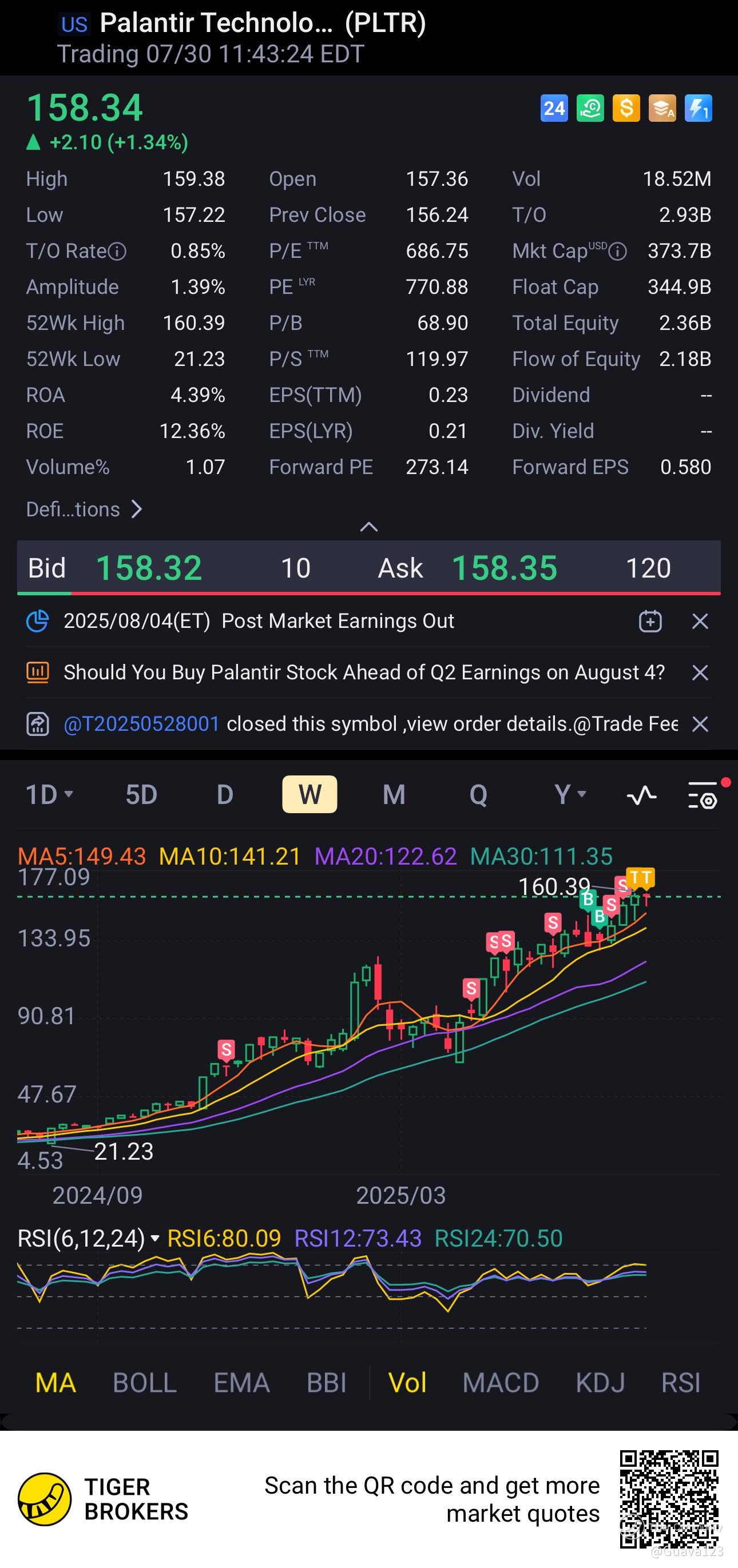Open the Palantir Q2 earnings article

click(363, 672)
